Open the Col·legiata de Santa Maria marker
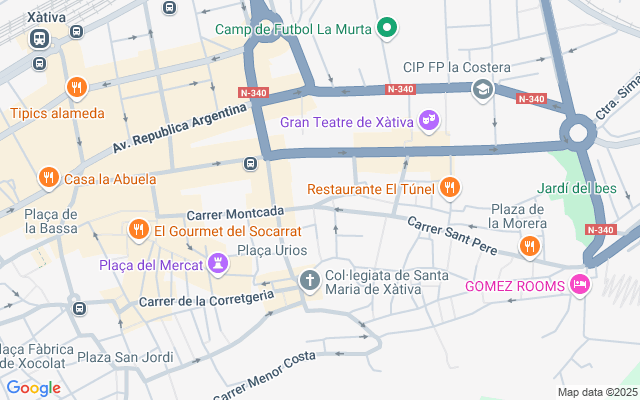Image resolution: width=640 pixels, height=400 pixels. [310, 280]
